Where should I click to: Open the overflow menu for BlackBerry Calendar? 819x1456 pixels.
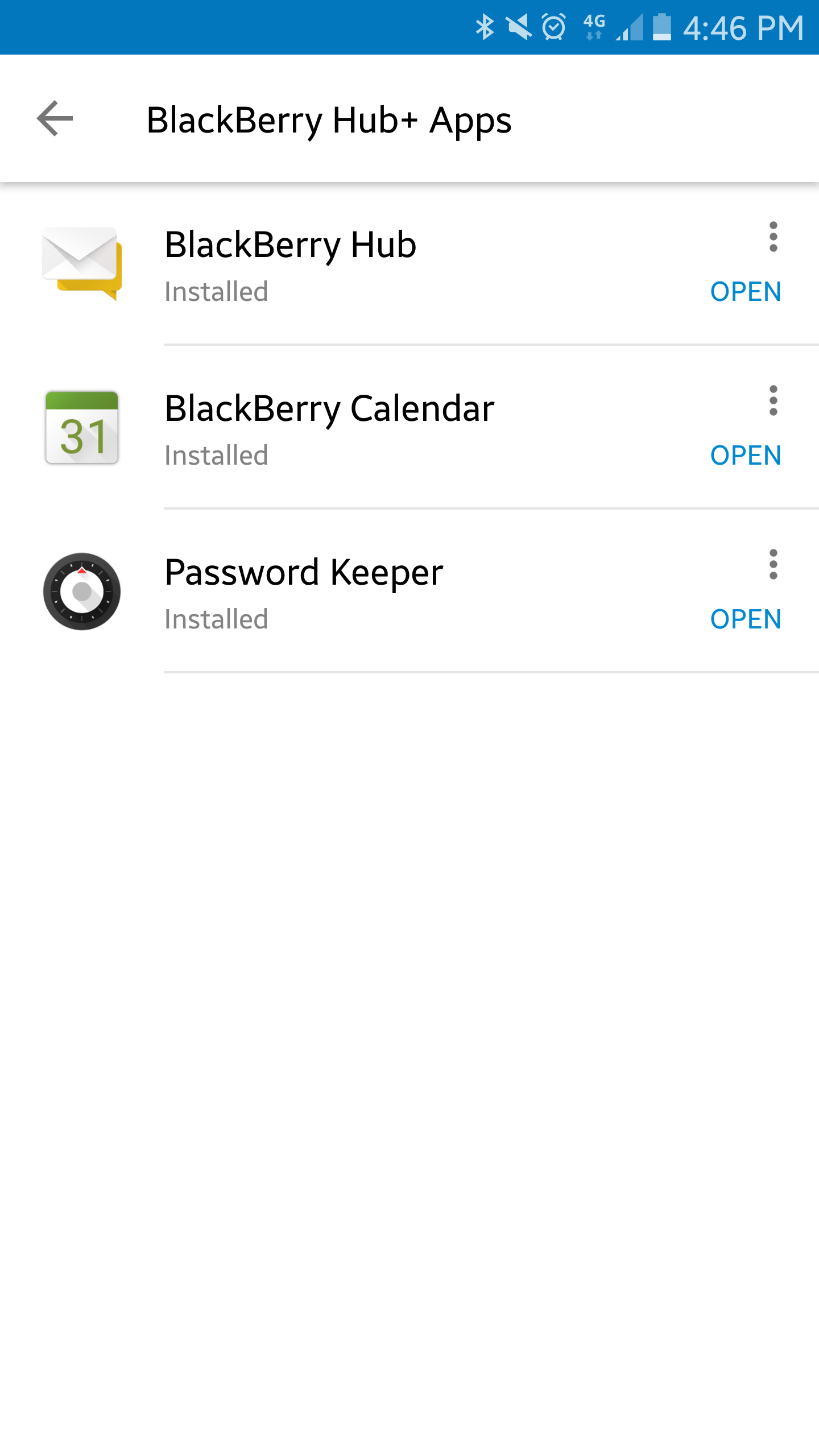tap(773, 402)
